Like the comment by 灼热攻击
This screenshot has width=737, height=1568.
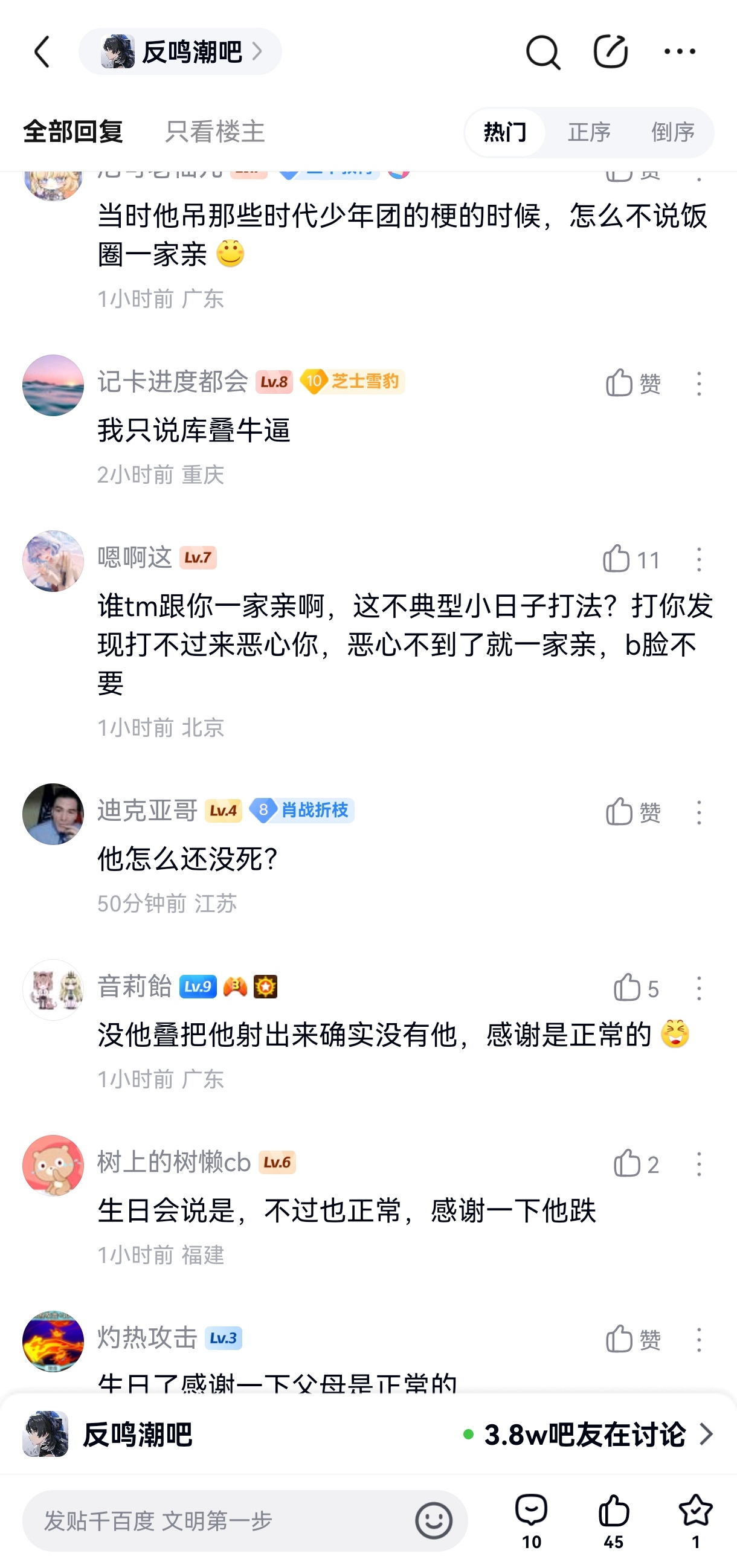[x=632, y=1339]
